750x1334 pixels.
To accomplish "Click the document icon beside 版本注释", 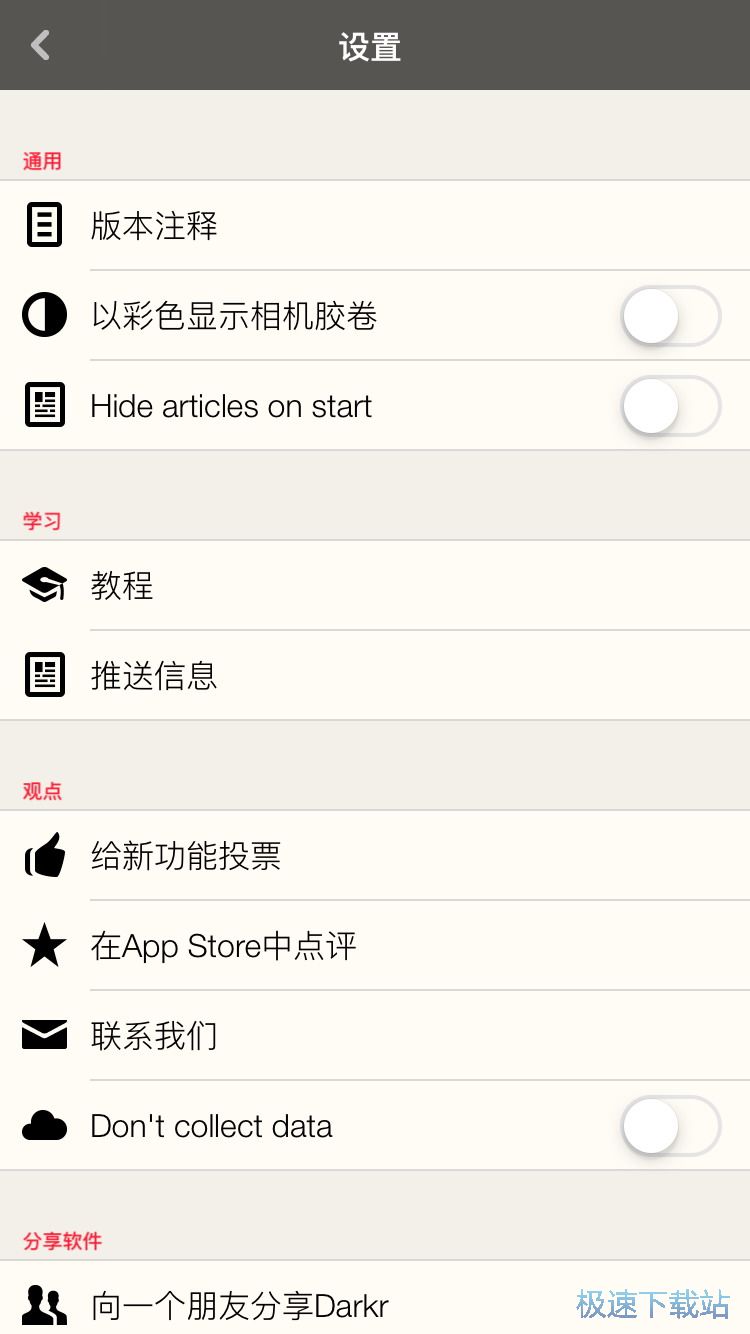I will pos(43,225).
